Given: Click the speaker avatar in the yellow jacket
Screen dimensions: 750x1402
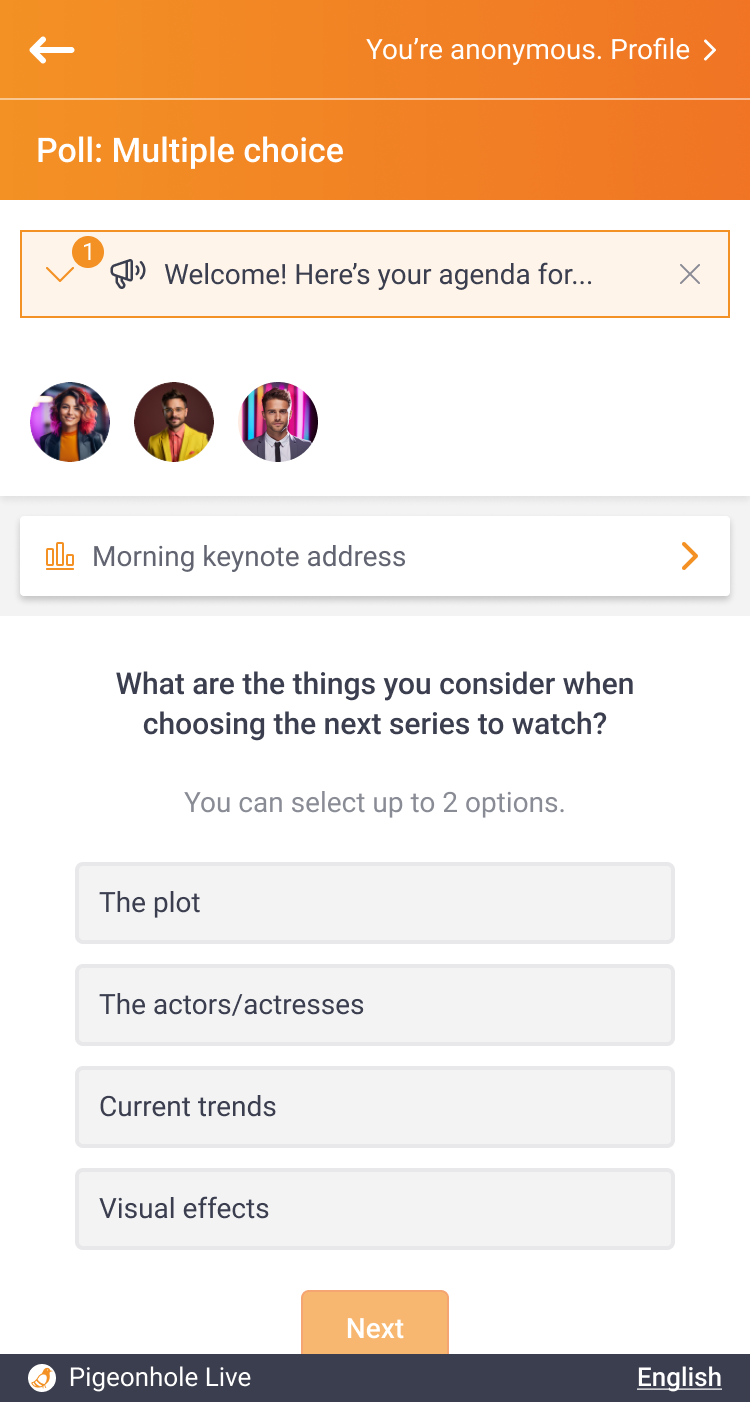Looking at the screenshot, I should coord(174,421).
